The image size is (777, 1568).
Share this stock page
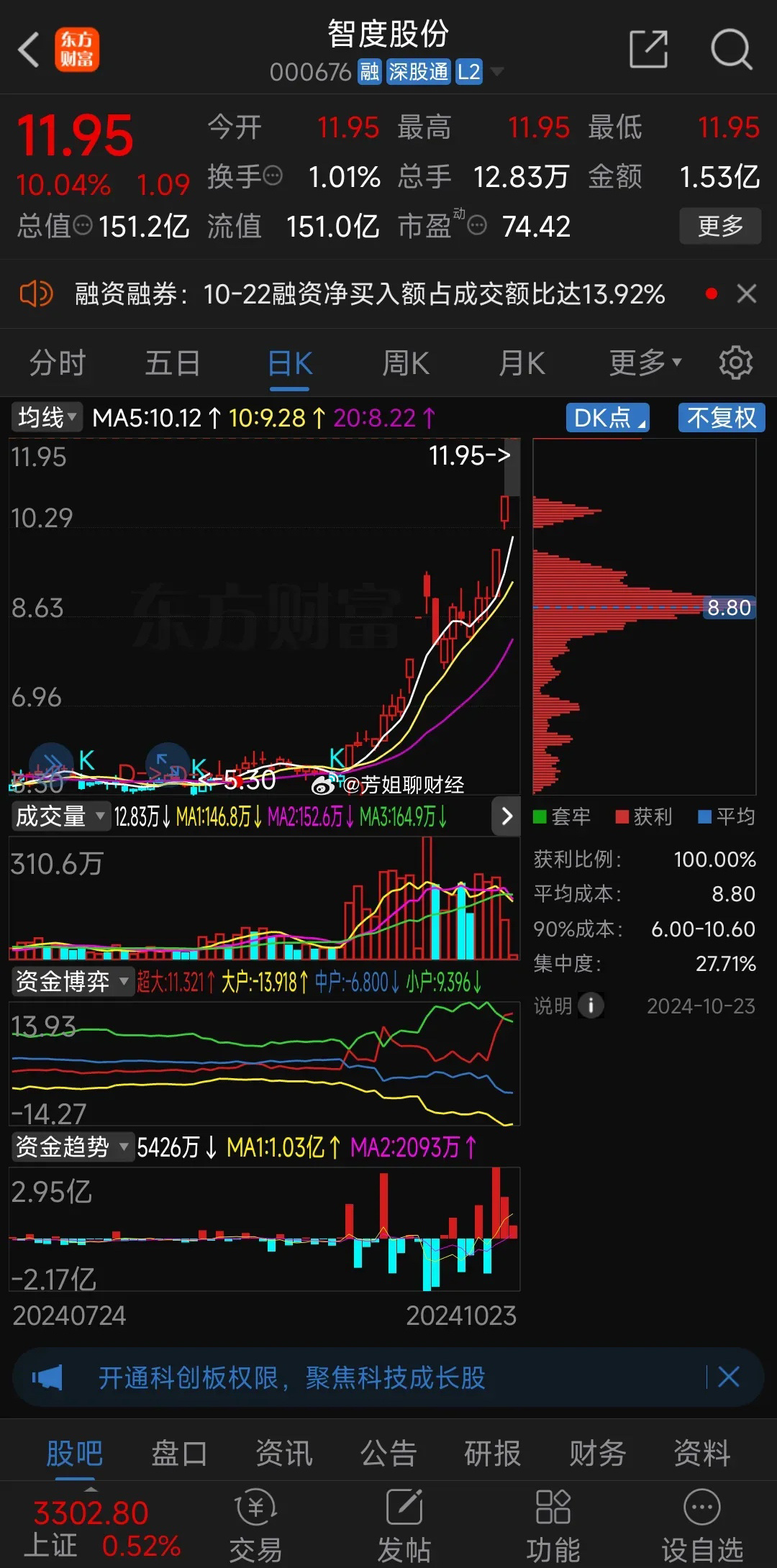click(648, 50)
